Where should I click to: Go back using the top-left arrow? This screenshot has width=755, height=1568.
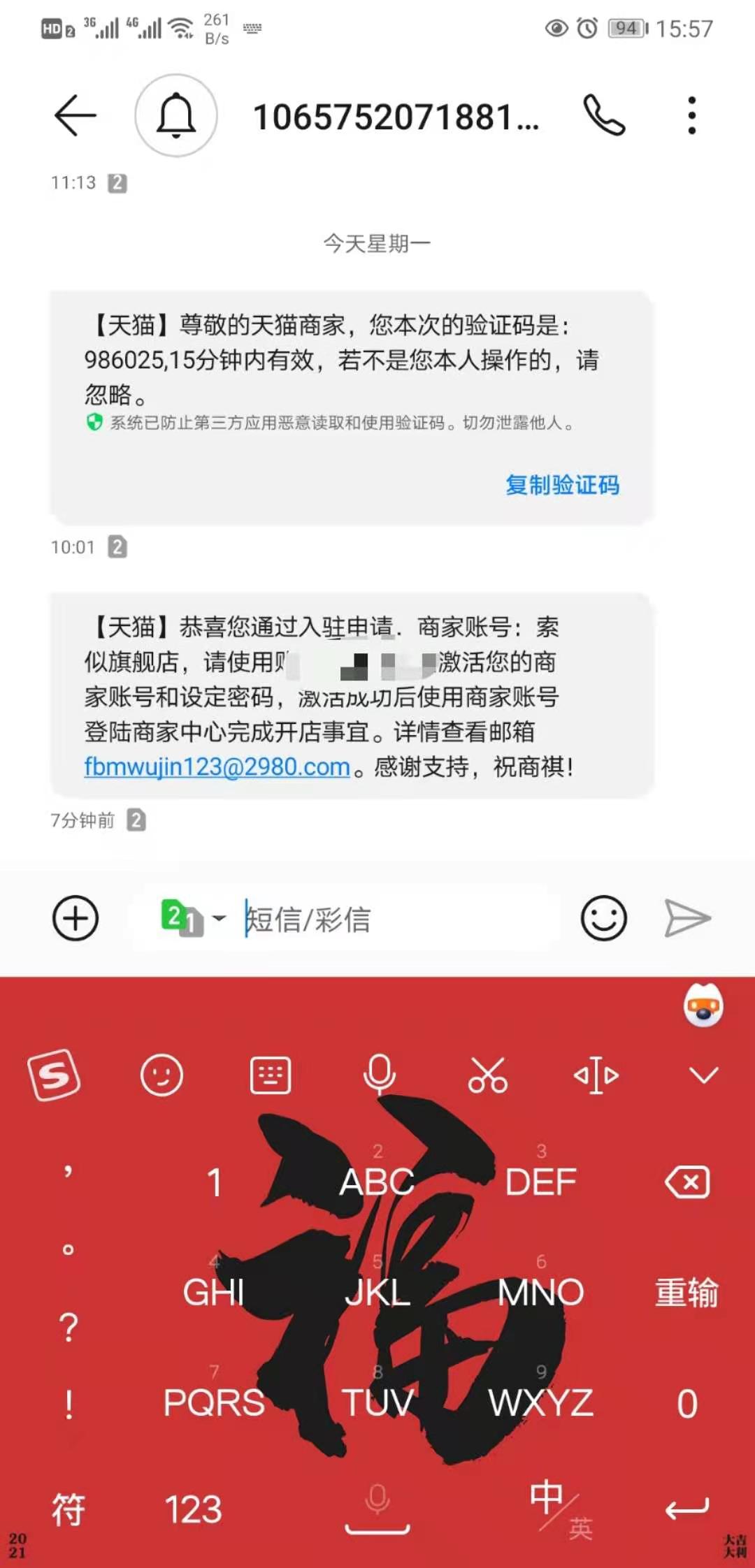pyautogui.click(x=75, y=115)
